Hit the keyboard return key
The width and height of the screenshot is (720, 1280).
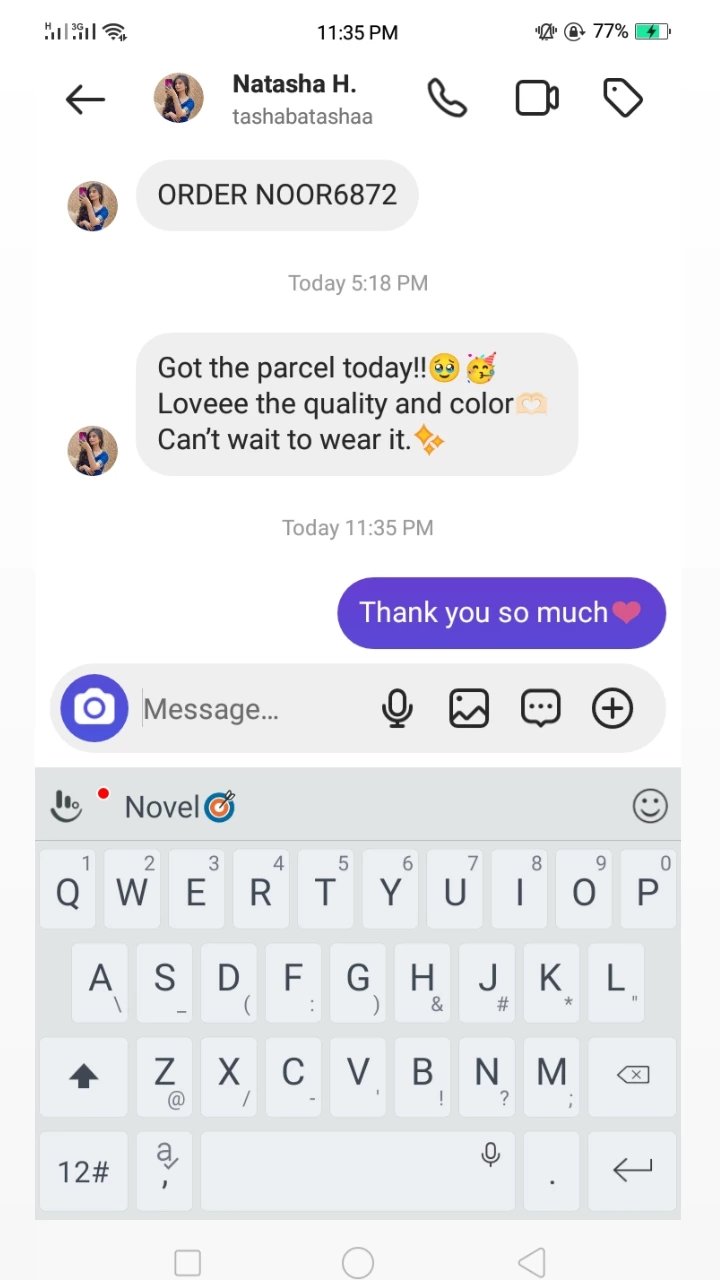click(x=632, y=1171)
